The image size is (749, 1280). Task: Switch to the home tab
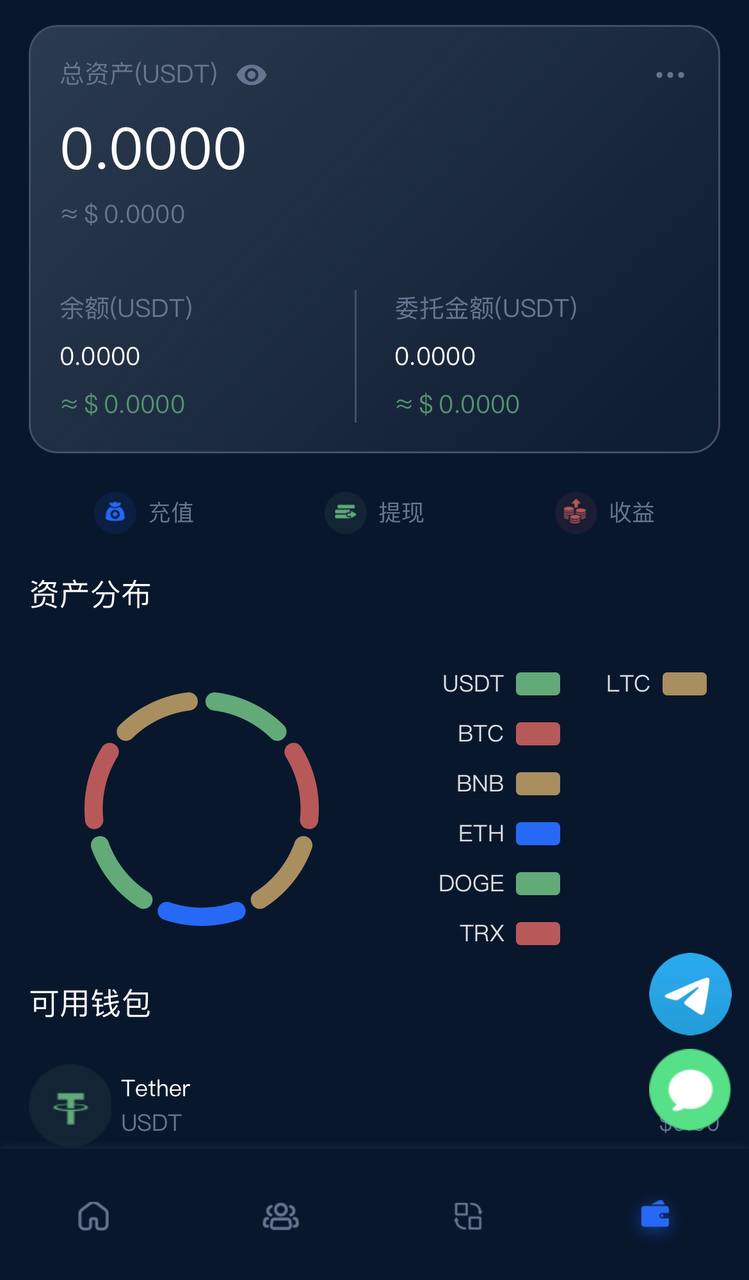point(94,1216)
